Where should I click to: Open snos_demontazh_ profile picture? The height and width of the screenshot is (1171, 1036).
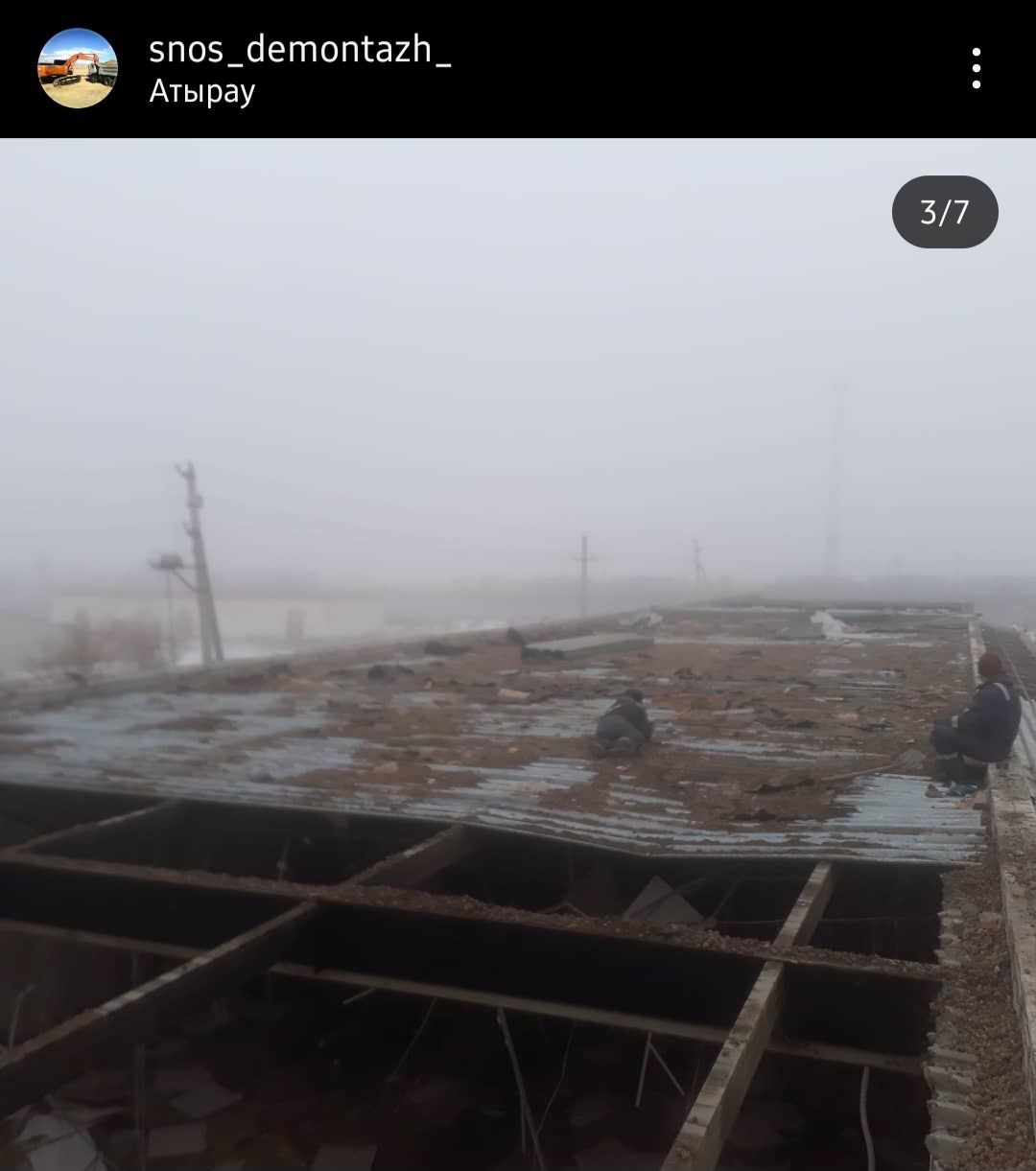point(78,68)
